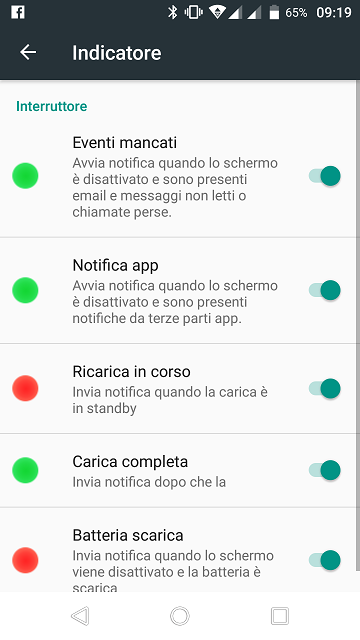
Task: Tap the green color dot for Notifica app
Action: point(25,290)
